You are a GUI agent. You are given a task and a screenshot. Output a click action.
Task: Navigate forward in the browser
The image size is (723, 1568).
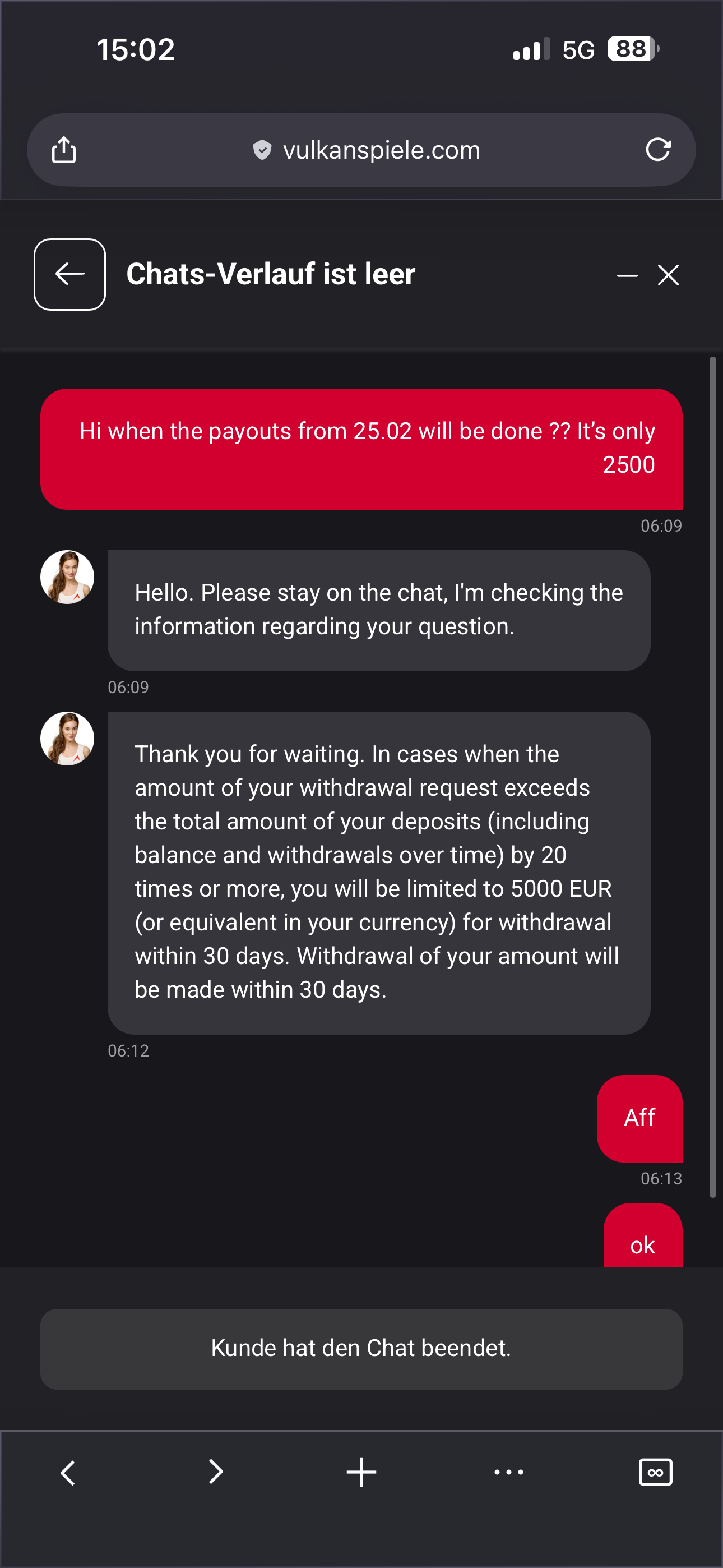point(215,1472)
